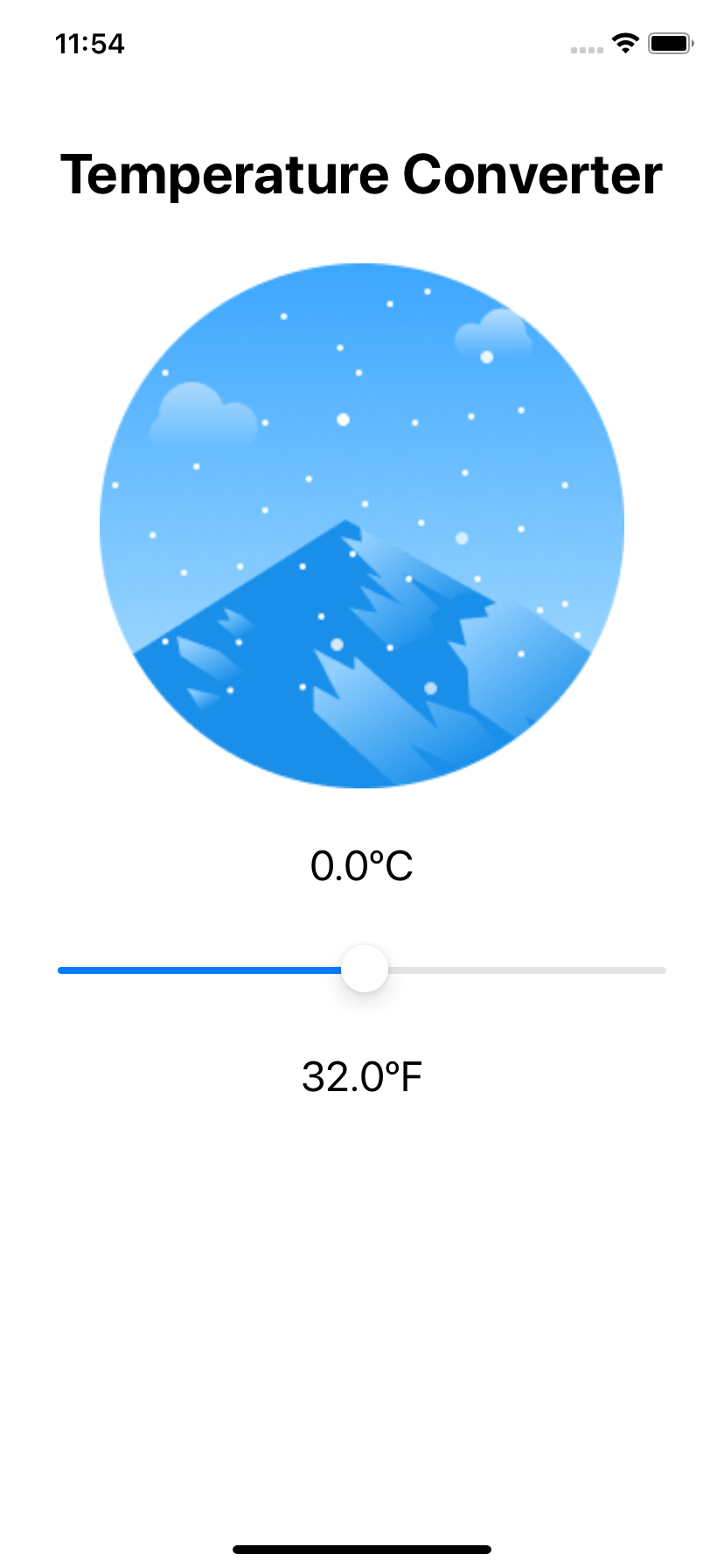Click the gray unfilled slider track
Image resolution: width=724 pixels, height=1568 pixels.
point(525,969)
